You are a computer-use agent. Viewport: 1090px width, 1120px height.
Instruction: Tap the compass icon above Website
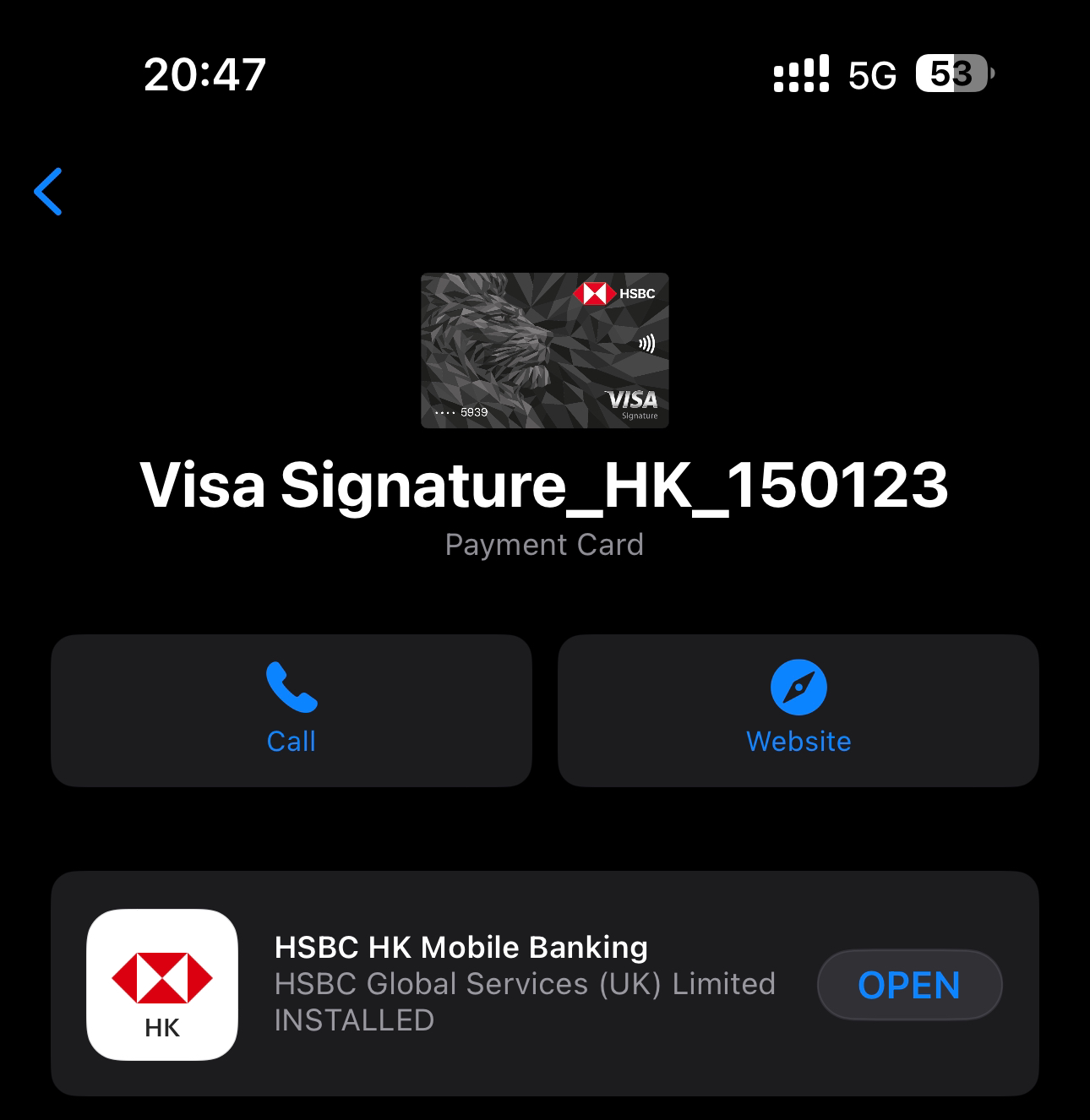pos(798,688)
